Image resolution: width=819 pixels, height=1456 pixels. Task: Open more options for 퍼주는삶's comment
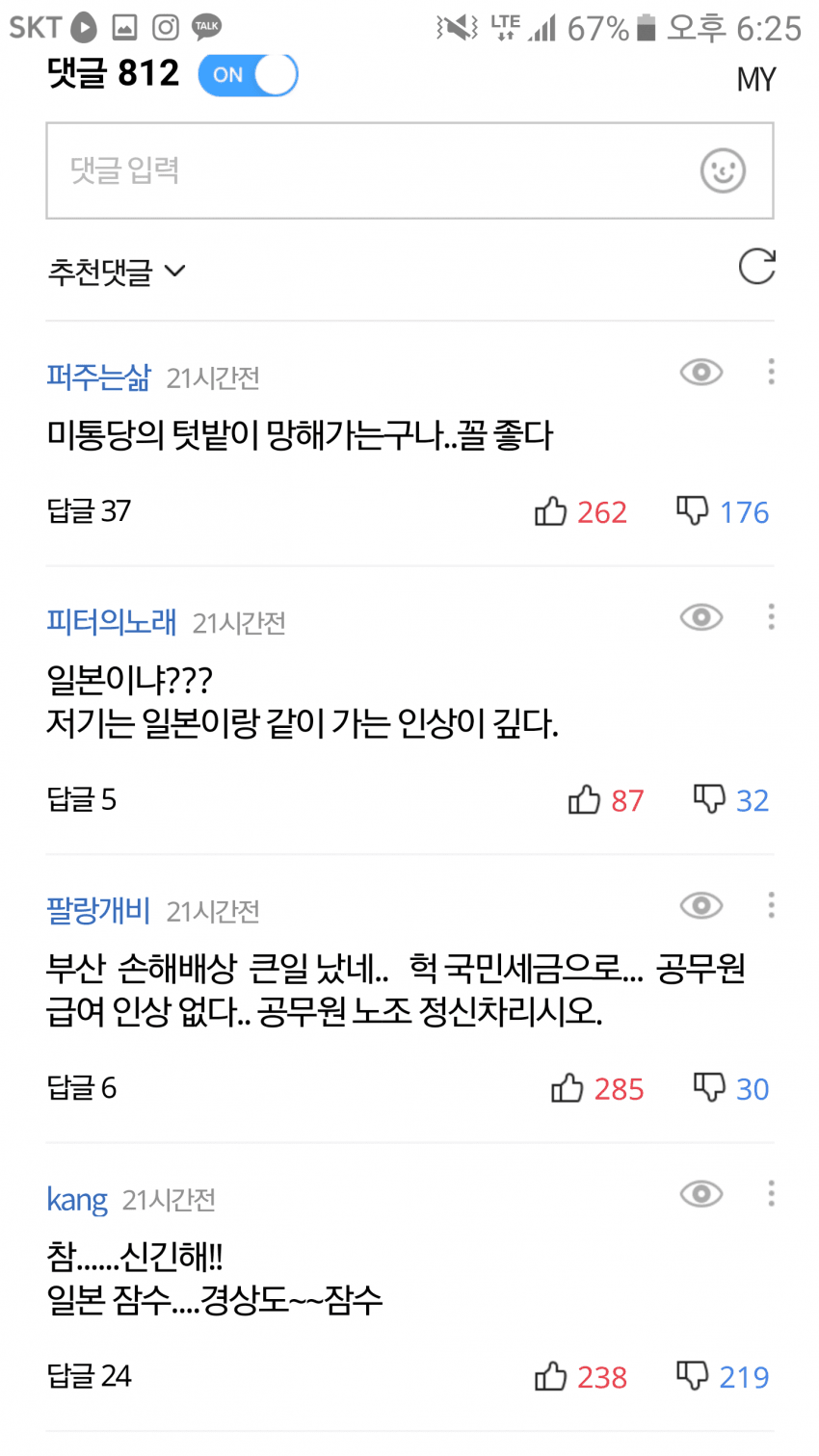[x=771, y=372]
